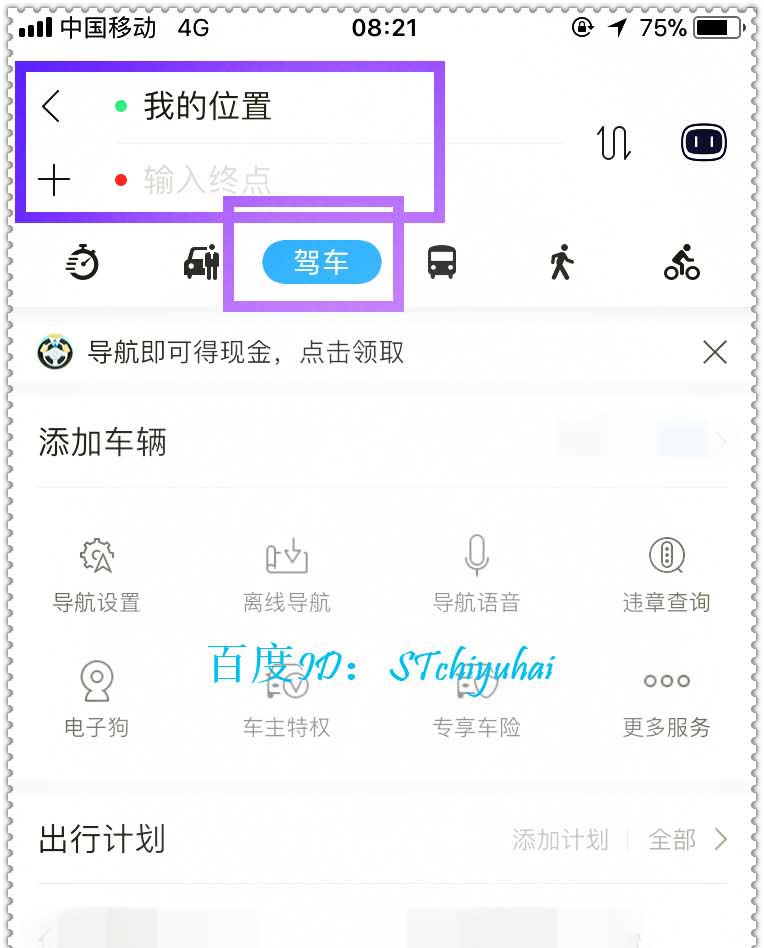Viewport: 764px width, 948px height.
Task: Tap 添加计划 to add a trip plan
Action: [x=560, y=840]
